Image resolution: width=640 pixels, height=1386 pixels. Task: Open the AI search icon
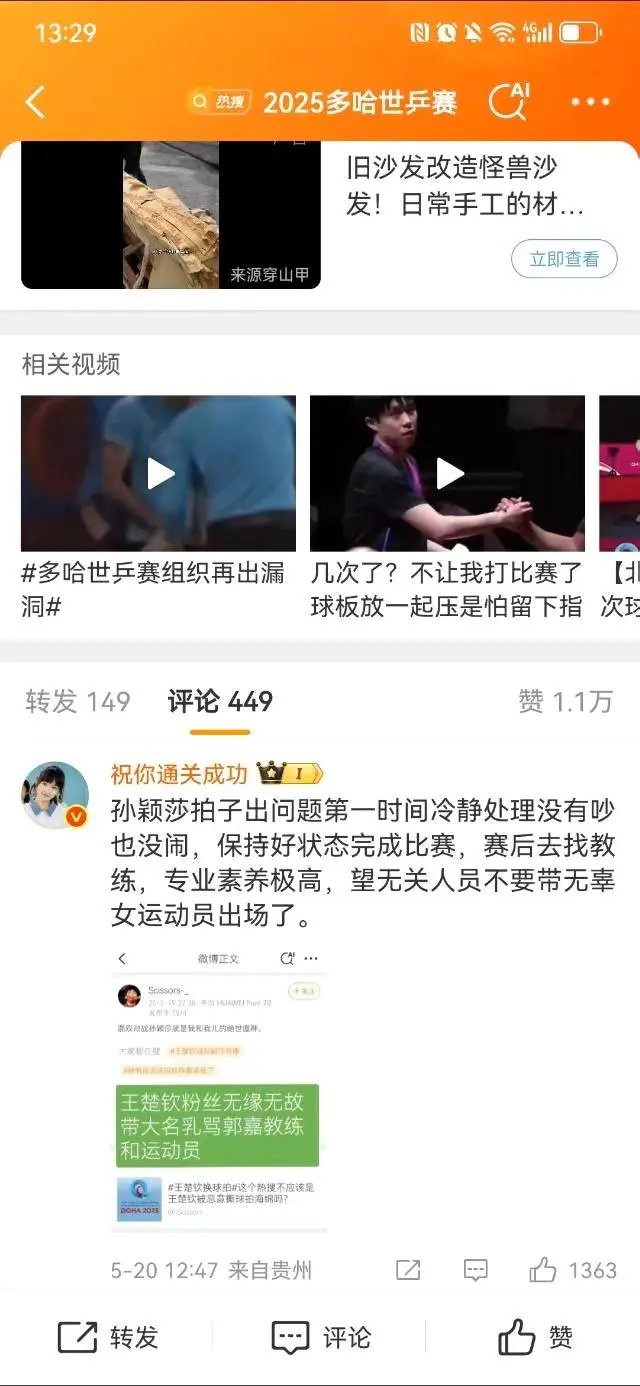pyautogui.click(x=508, y=102)
